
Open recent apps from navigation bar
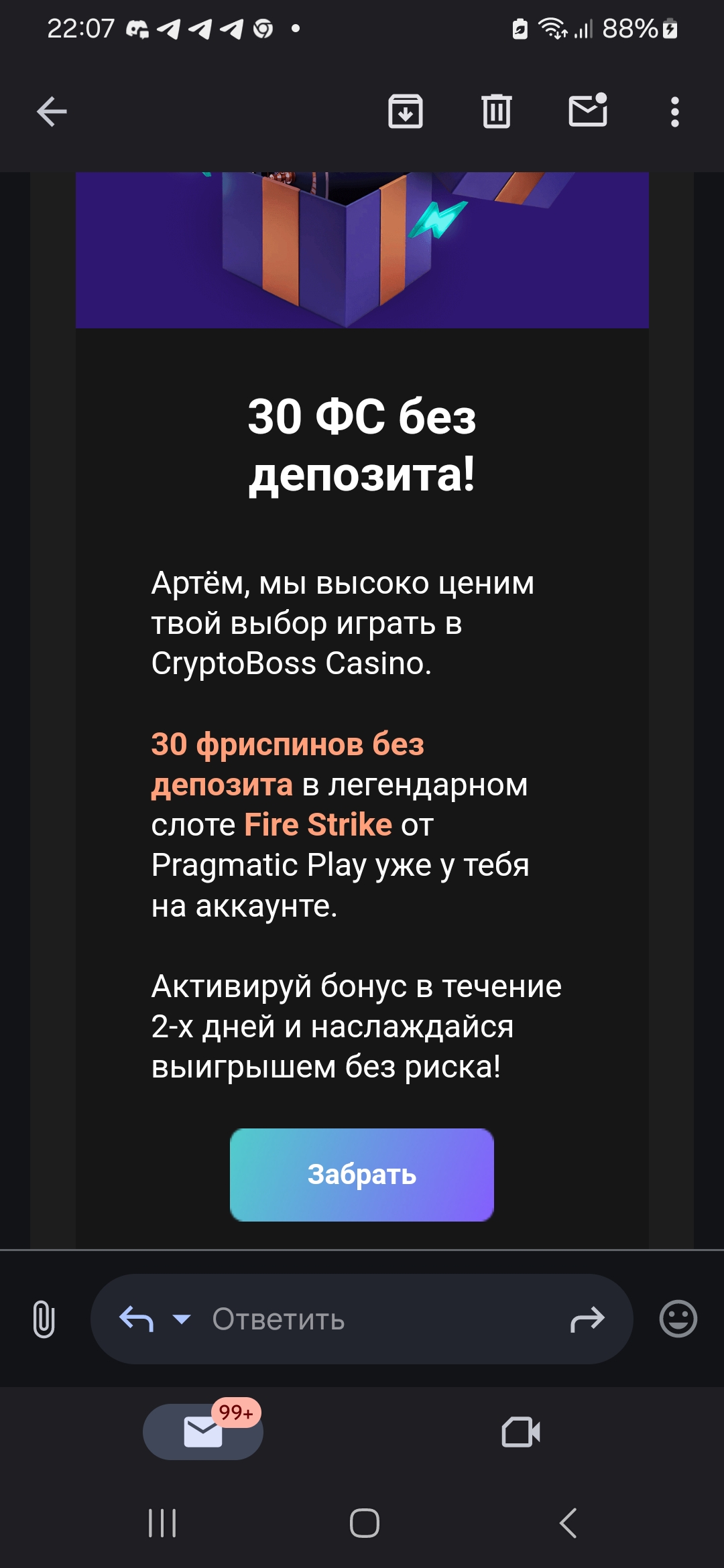(x=162, y=1523)
